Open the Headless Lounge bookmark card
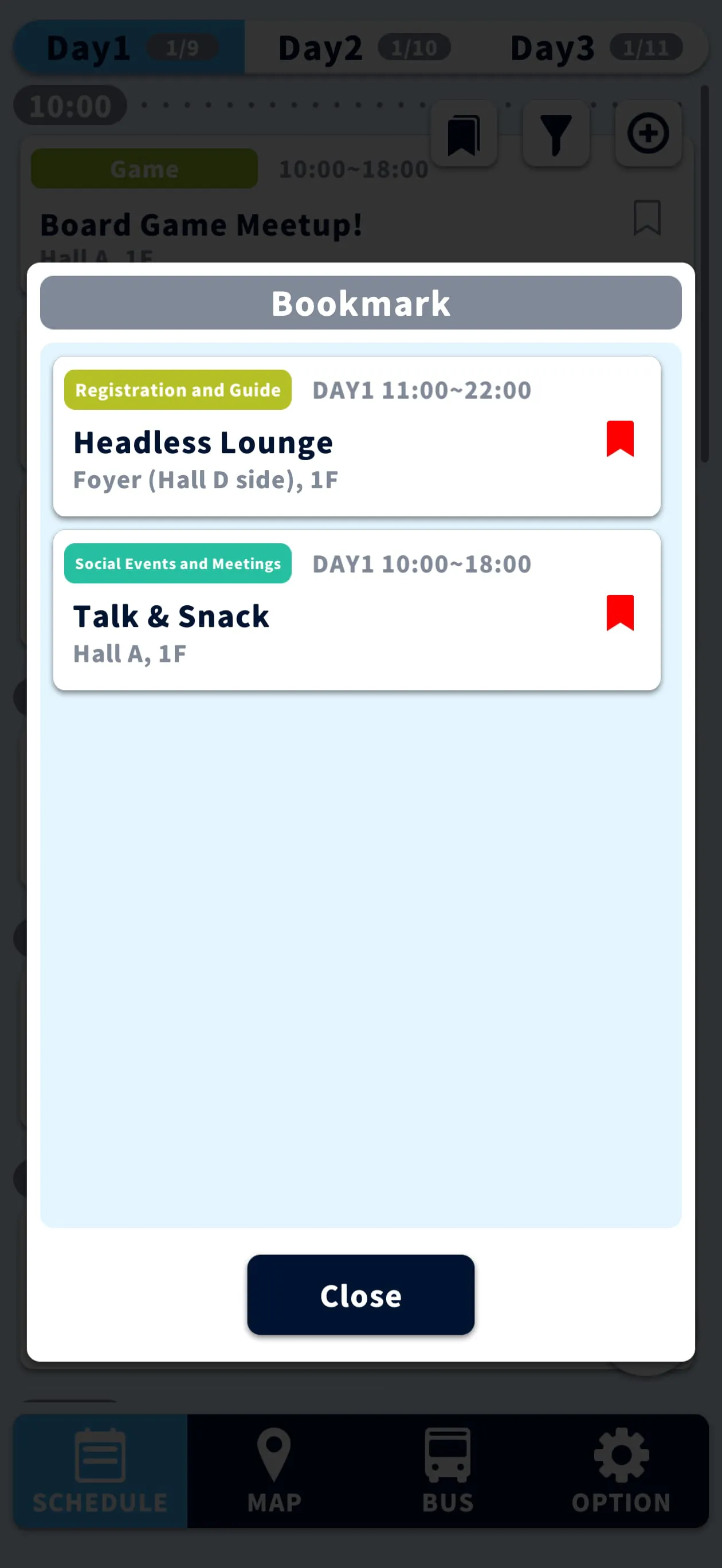 click(x=341, y=438)
